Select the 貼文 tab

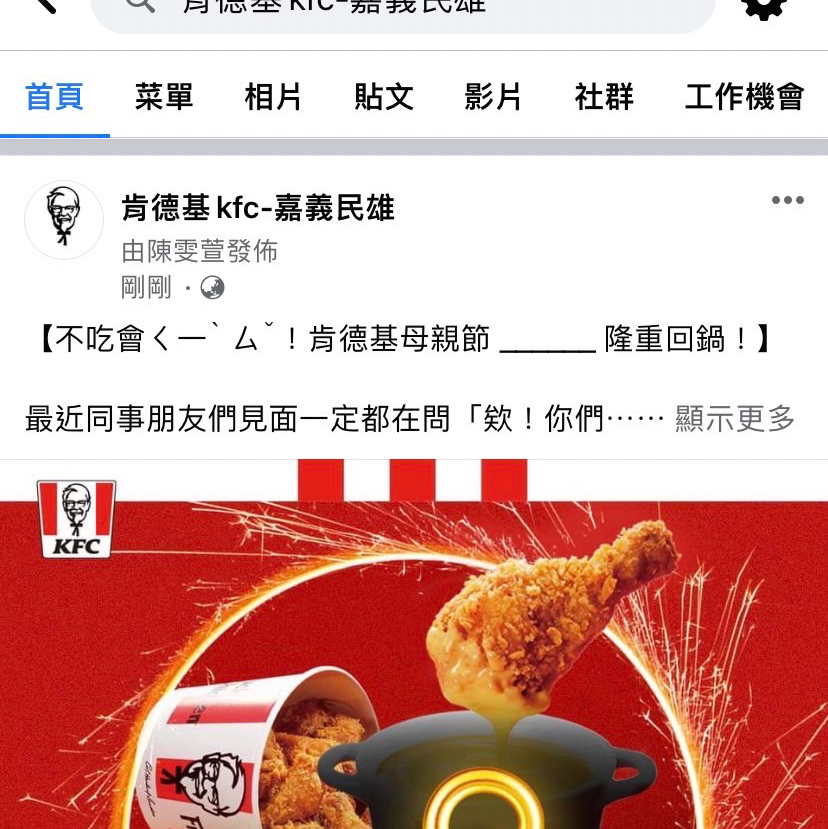pyautogui.click(x=384, y=97)
